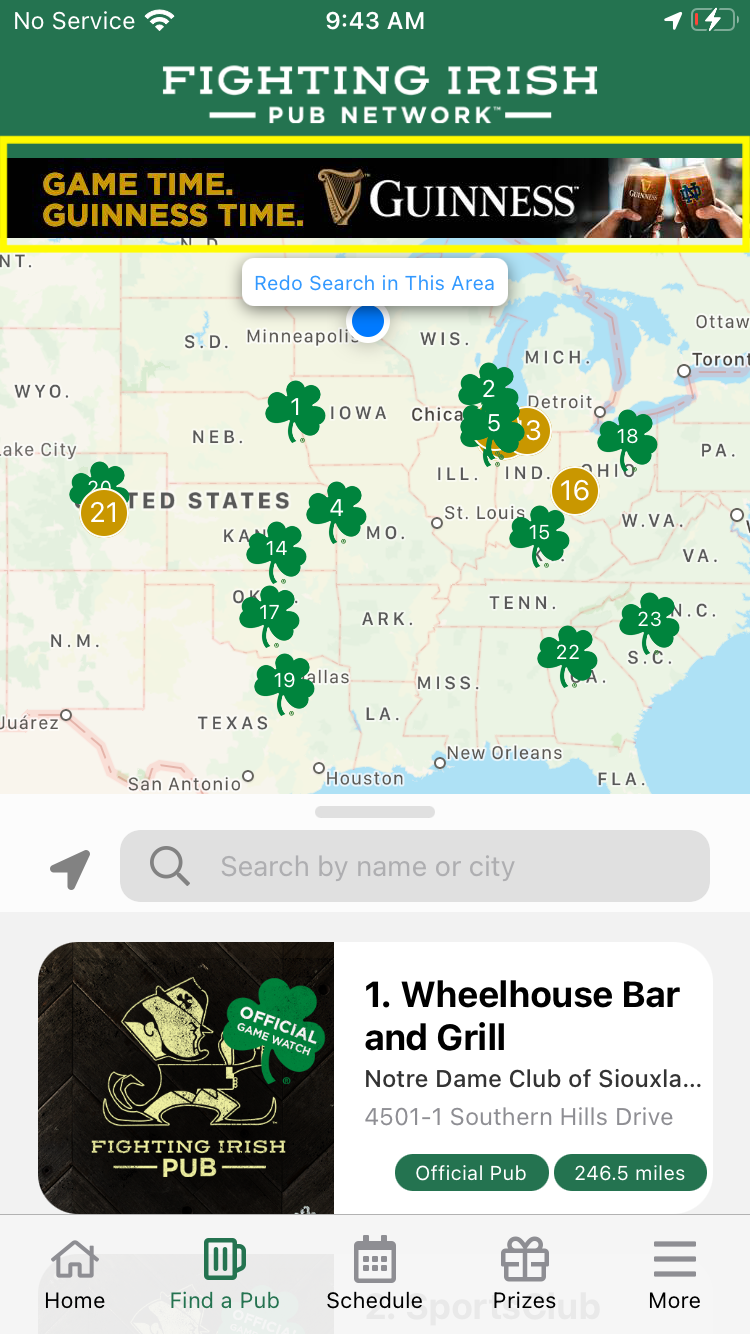This screenshot has width=750, height=1334.
Task: Open the Prizes tab
Action: 525,1274
